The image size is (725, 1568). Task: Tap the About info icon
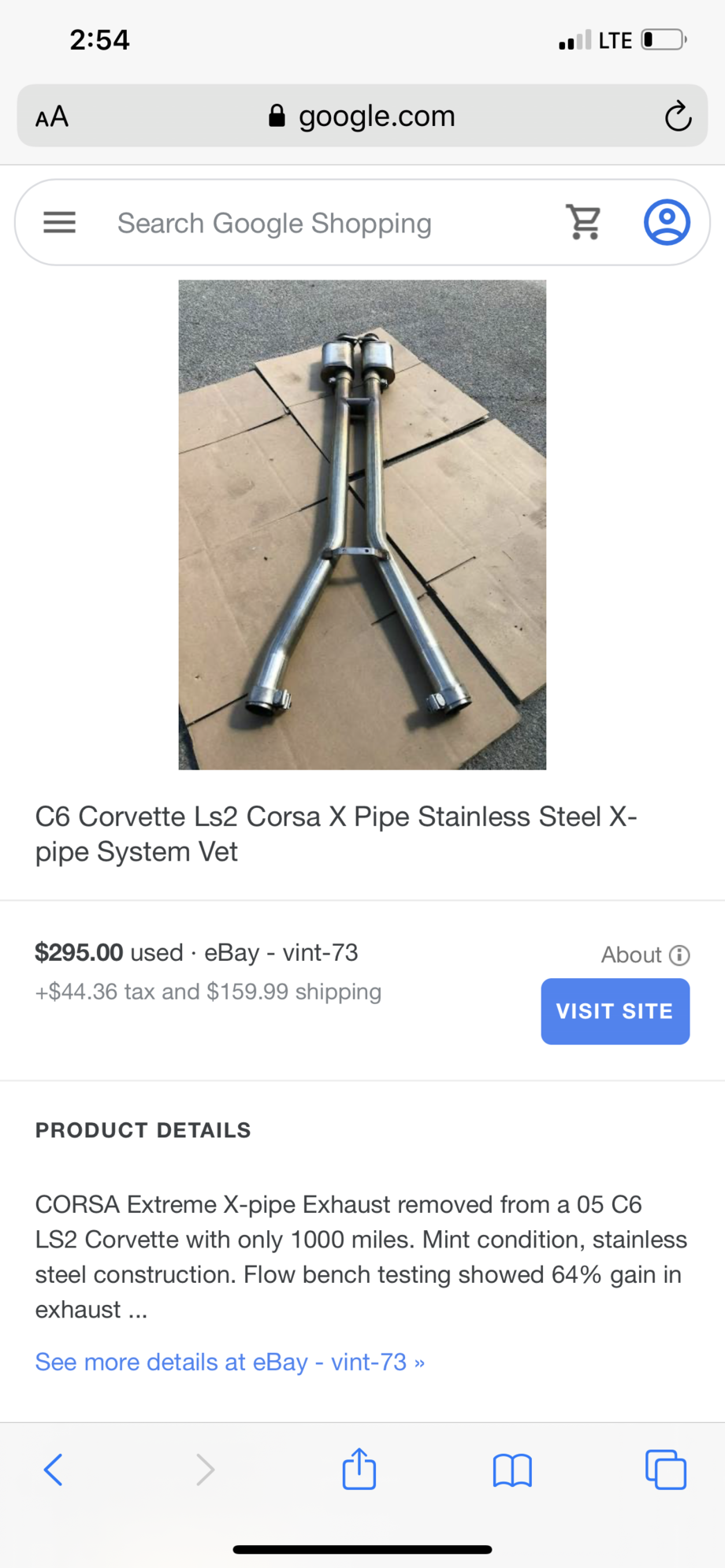tap(679, 955)
